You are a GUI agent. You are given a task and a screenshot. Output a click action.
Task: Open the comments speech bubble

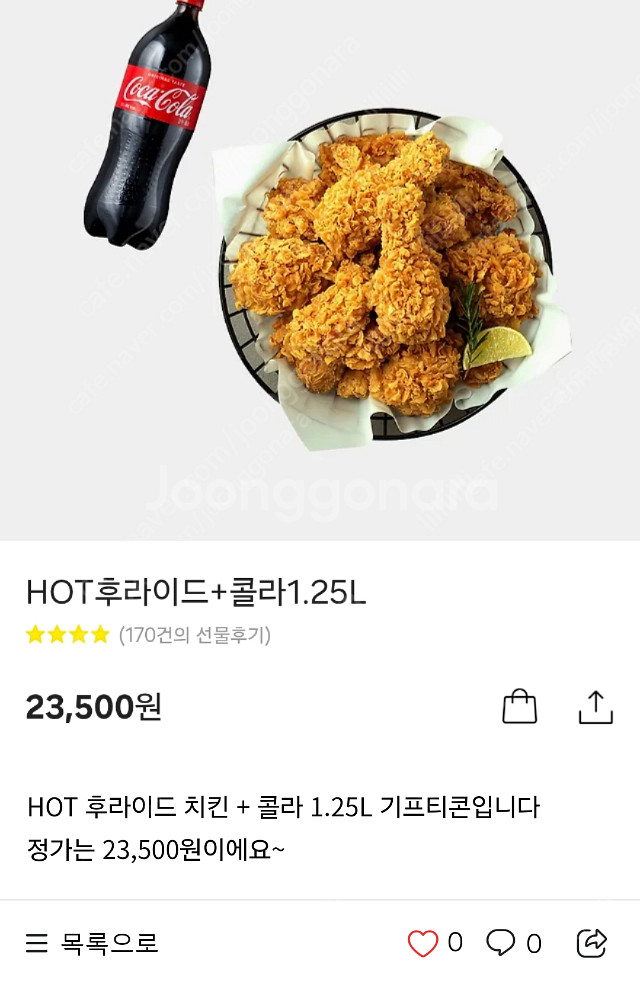click(x=500, y=943)
